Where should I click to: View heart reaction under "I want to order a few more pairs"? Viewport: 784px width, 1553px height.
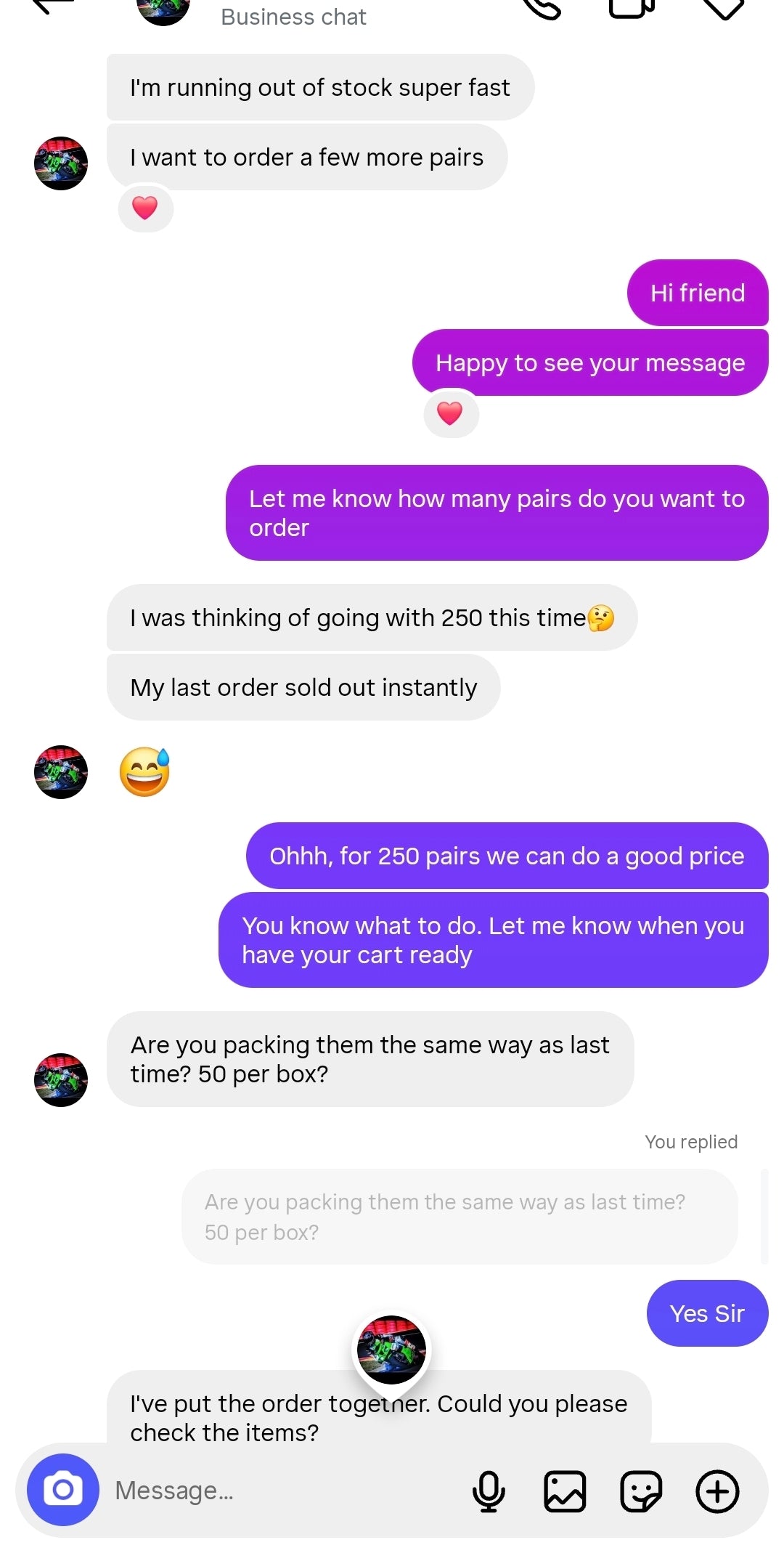pos(146,208)
